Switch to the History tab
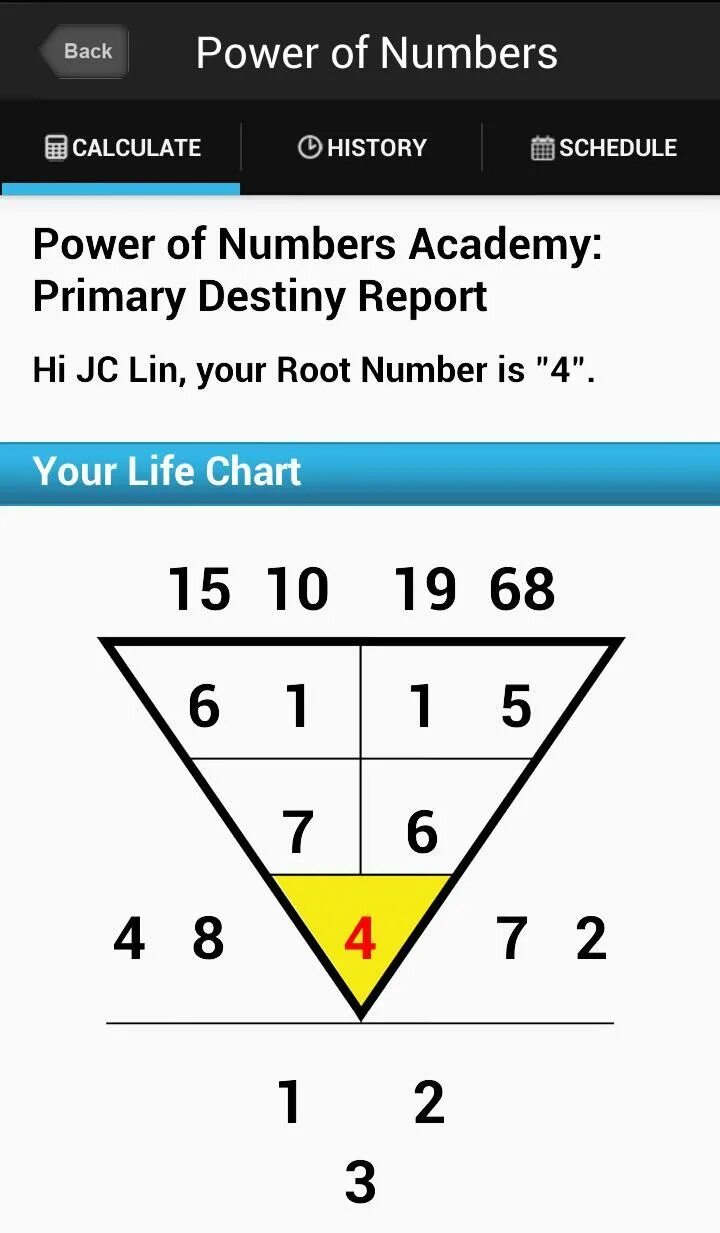Image resolution: width=720 pixels, height=1233 pixels. point(362,148)
